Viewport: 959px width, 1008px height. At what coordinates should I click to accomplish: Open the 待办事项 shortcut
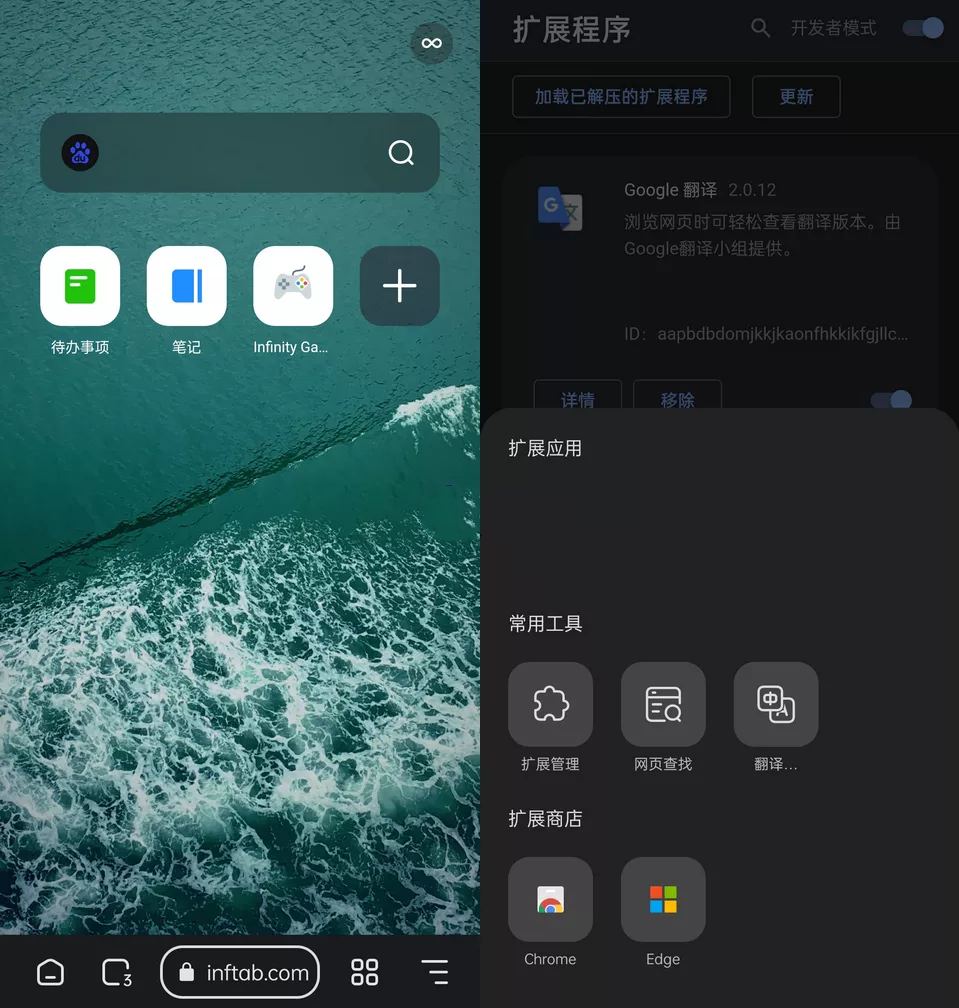point(80,286)
